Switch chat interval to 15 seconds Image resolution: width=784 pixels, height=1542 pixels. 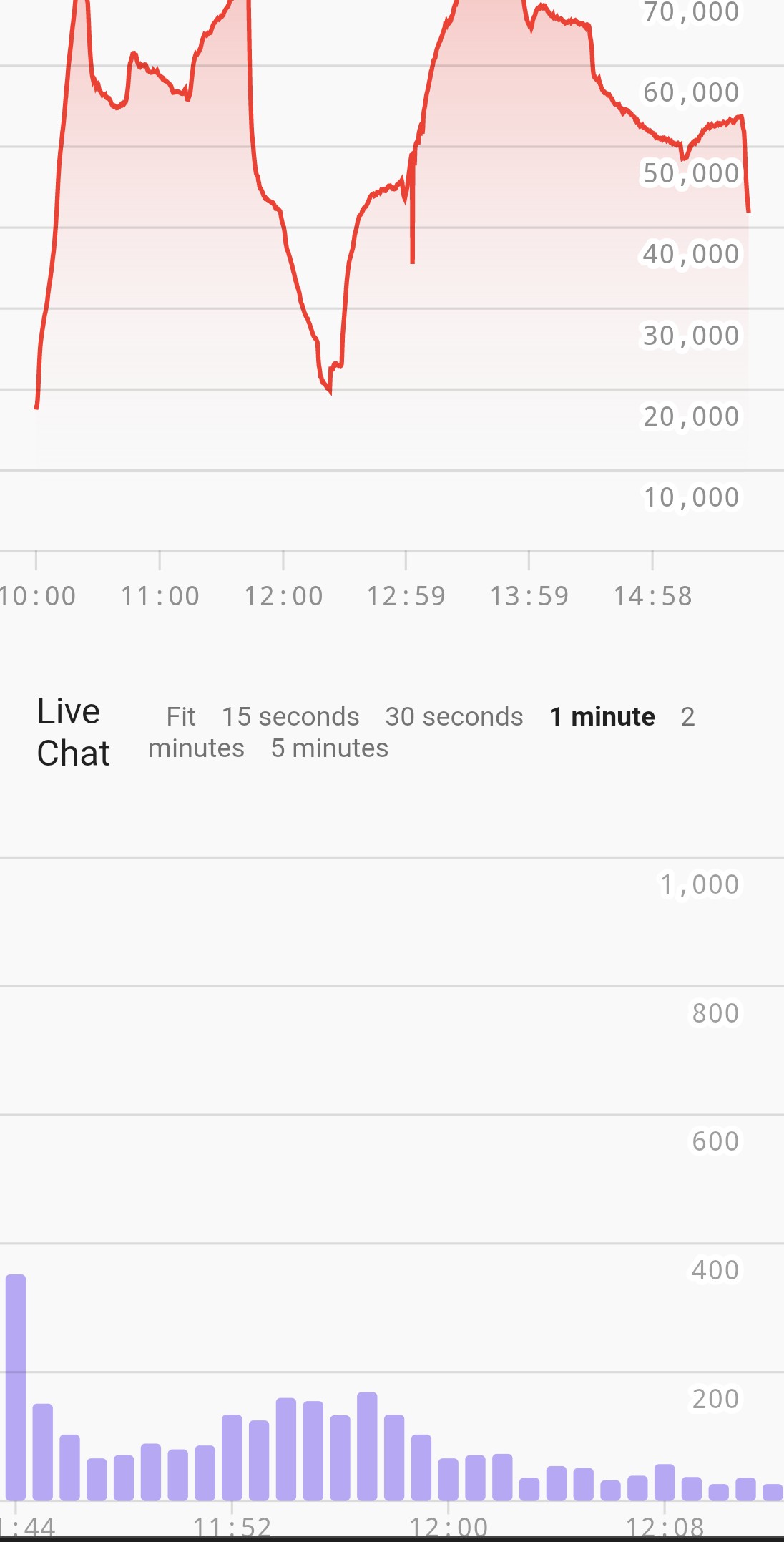pyautogui.click(x=290, y=716)
